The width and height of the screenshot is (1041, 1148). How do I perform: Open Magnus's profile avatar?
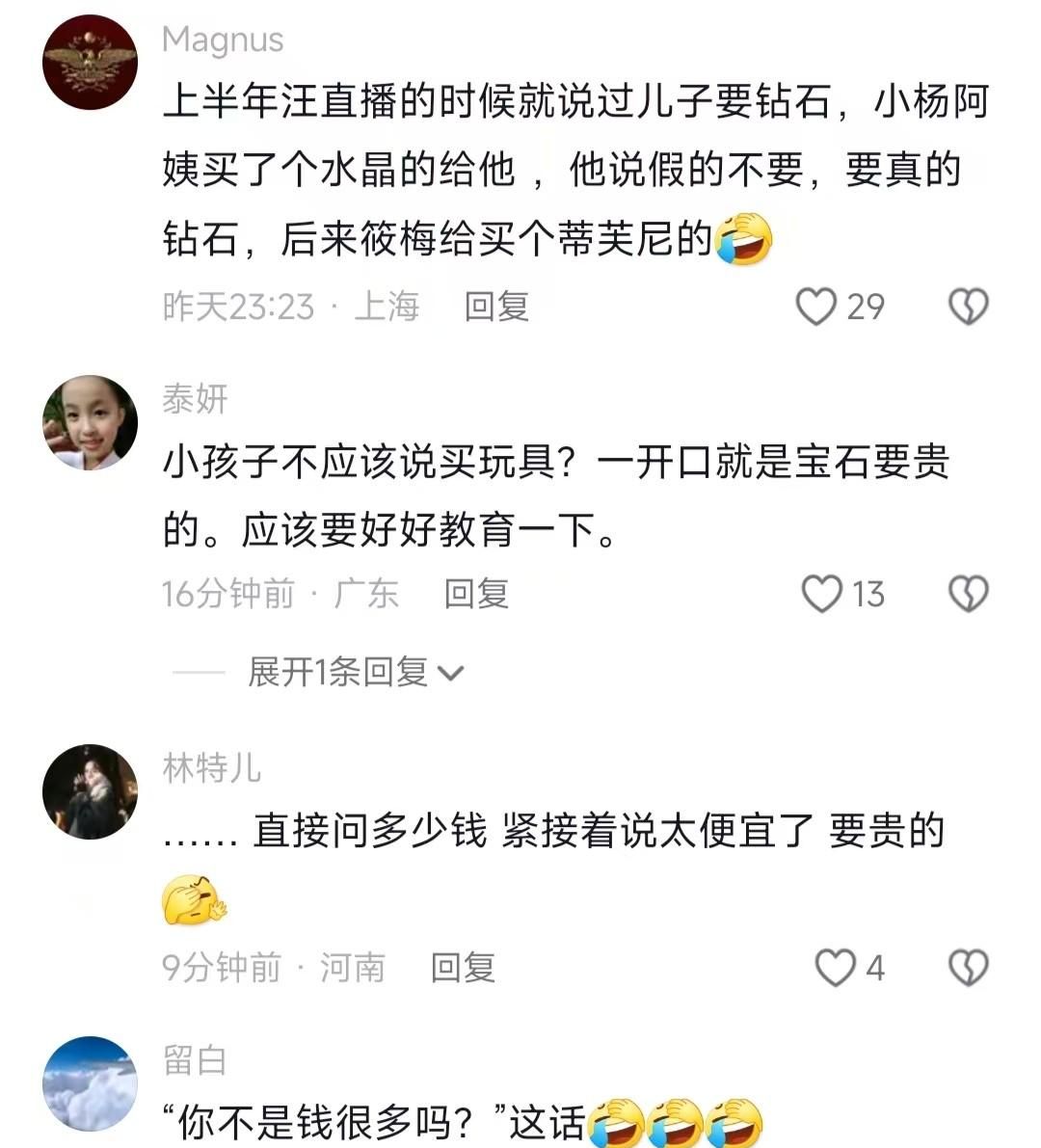[x=91, y=63]
